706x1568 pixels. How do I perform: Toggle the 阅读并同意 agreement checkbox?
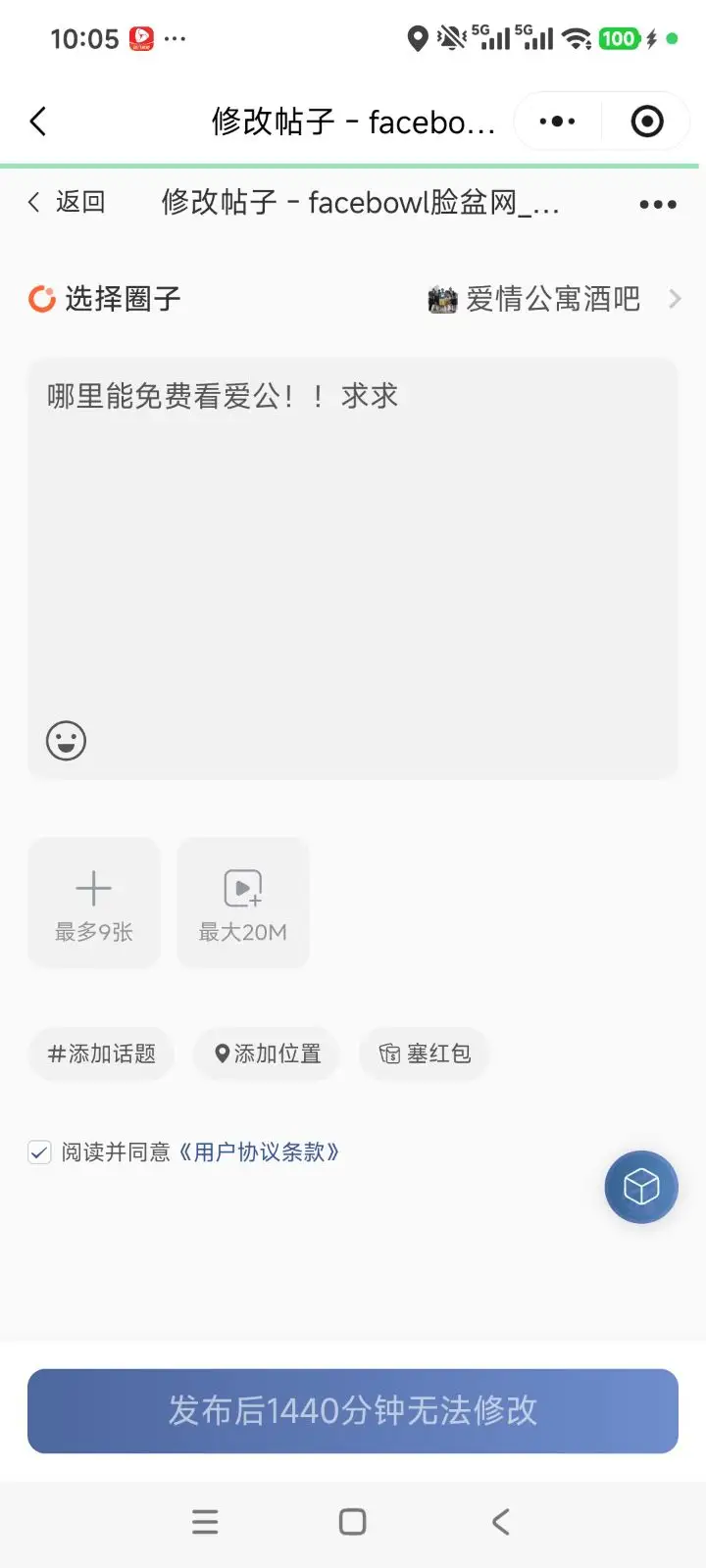coord(39,1151)
